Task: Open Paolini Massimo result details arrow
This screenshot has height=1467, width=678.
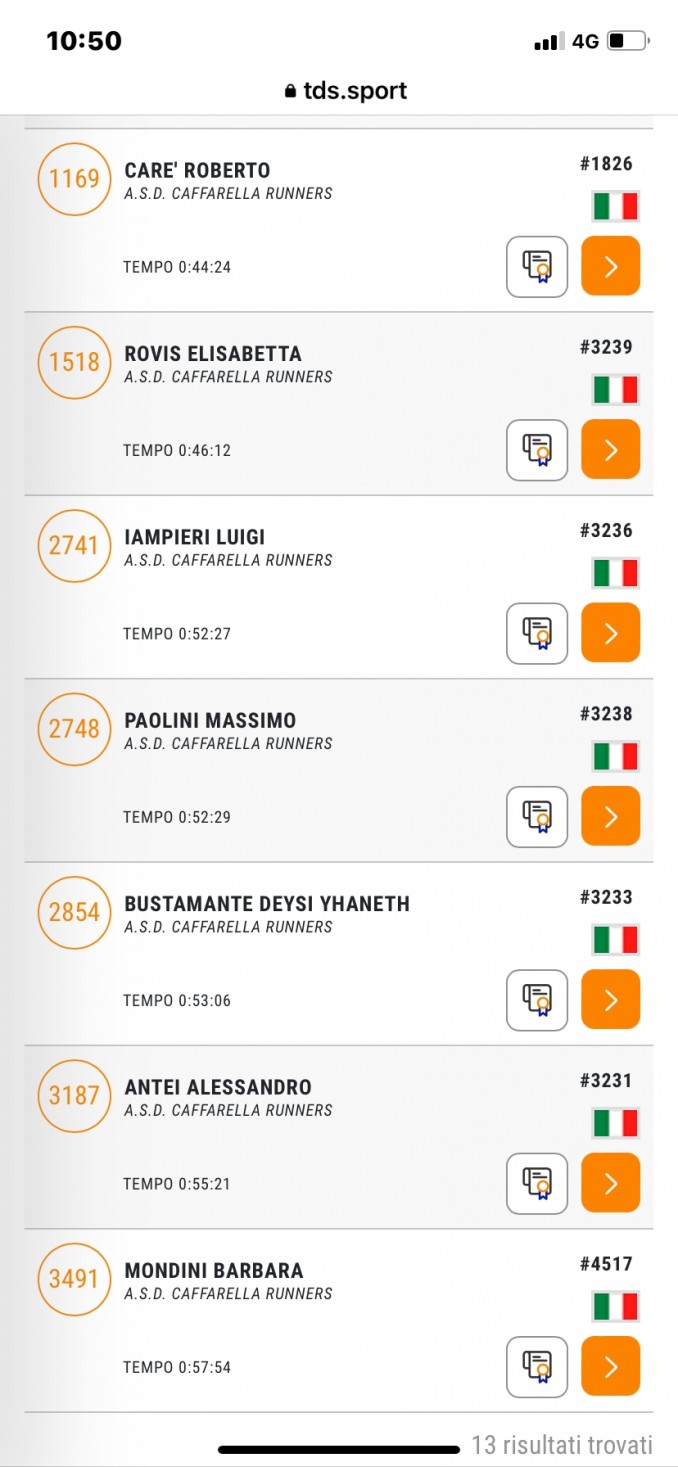Action: [610, 816]
